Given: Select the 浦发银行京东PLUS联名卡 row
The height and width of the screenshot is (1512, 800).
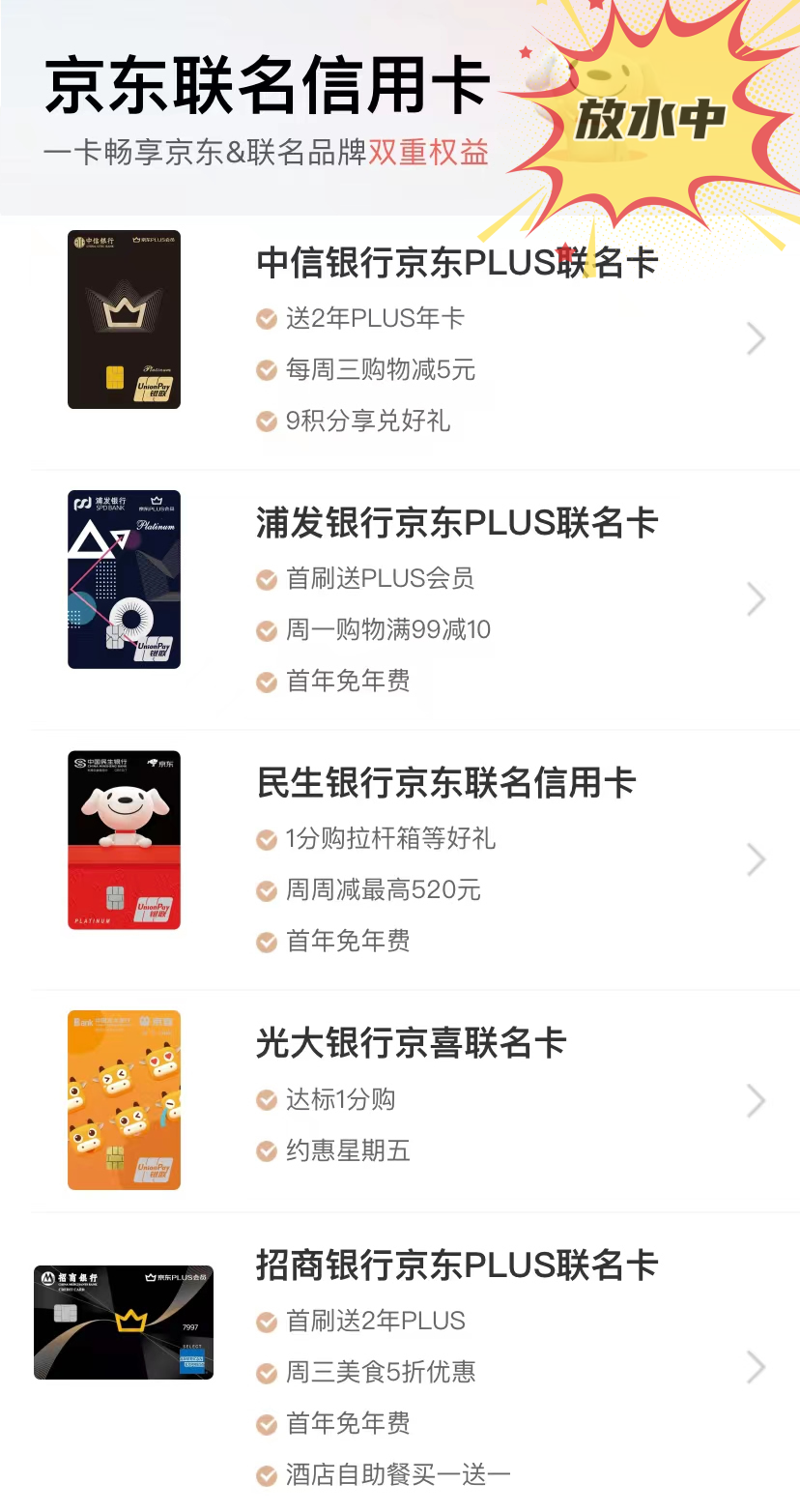Looking at the screenshot, I should click(x=456, y=523).
